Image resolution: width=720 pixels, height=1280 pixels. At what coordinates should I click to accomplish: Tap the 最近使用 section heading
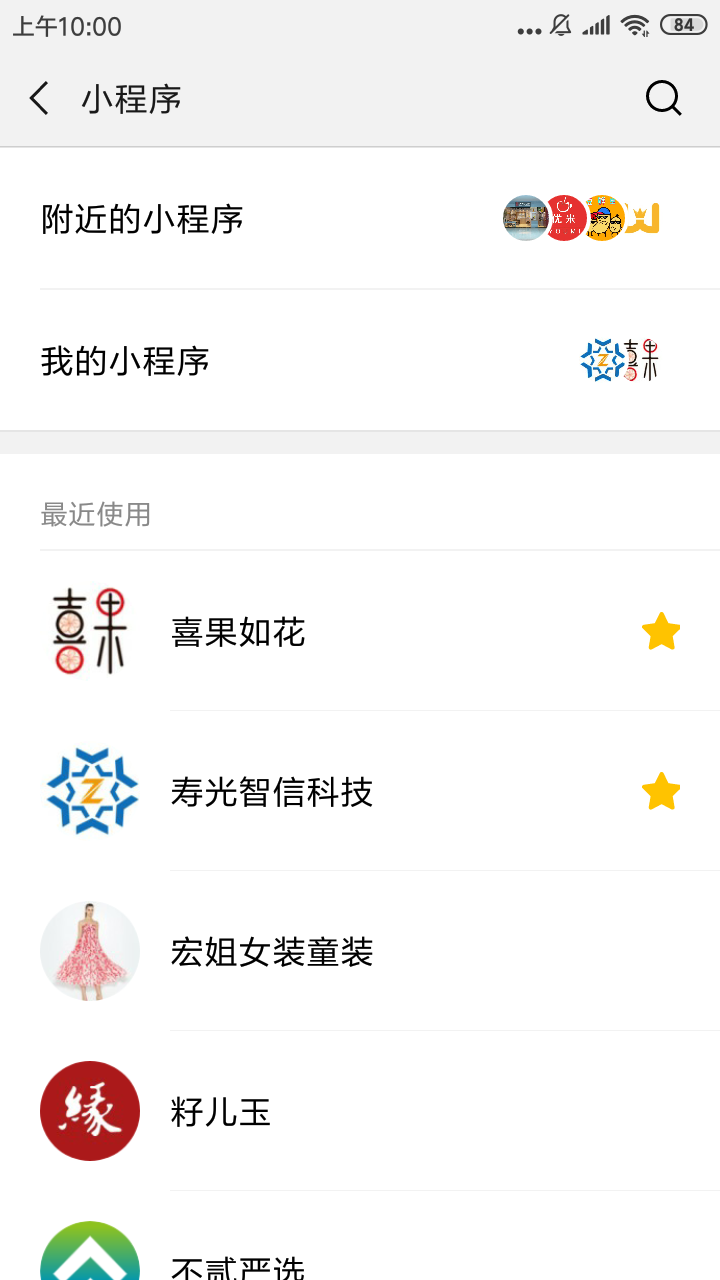click(x=95, y=515)
